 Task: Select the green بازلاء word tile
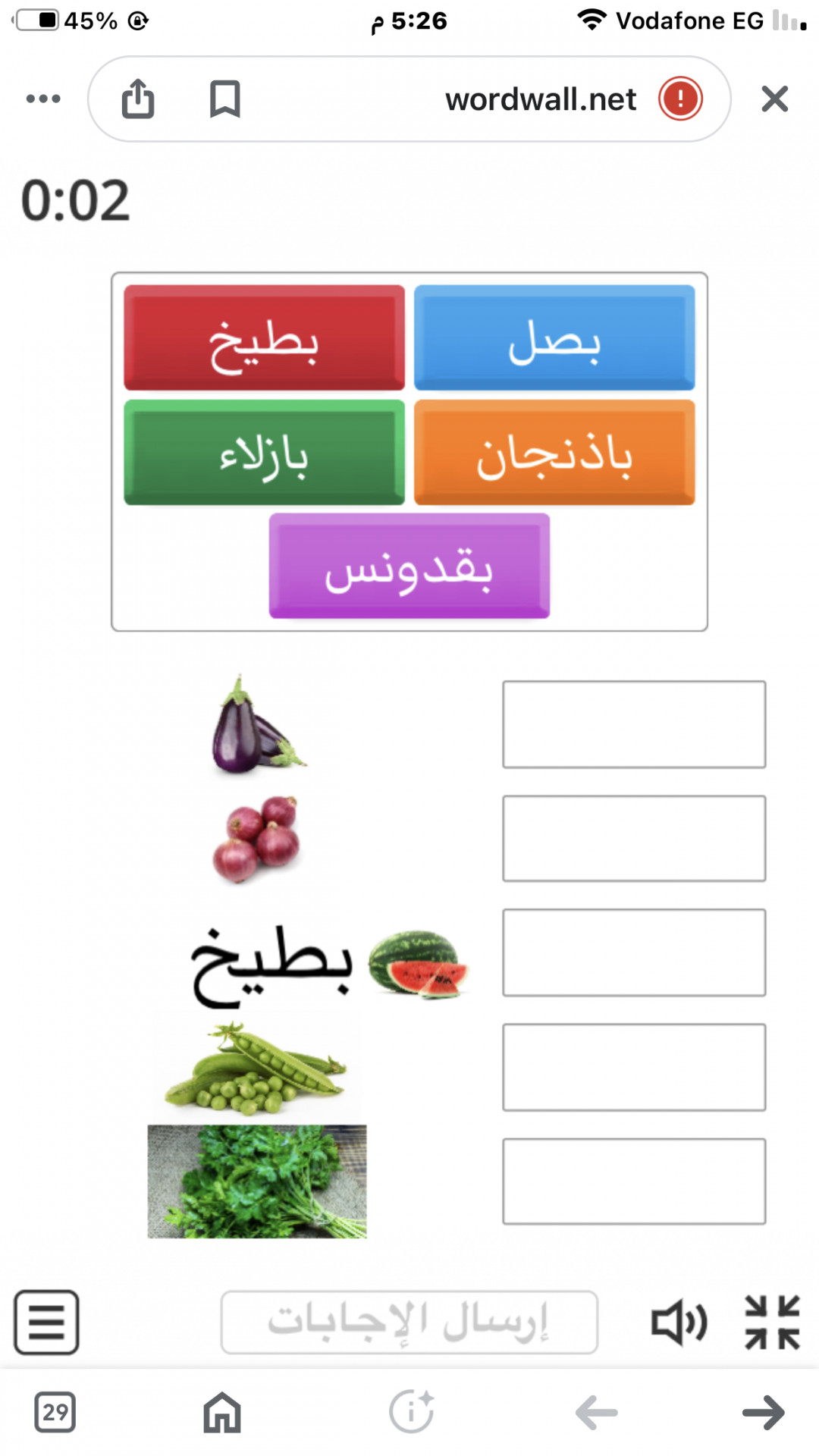tap(264, 453)
